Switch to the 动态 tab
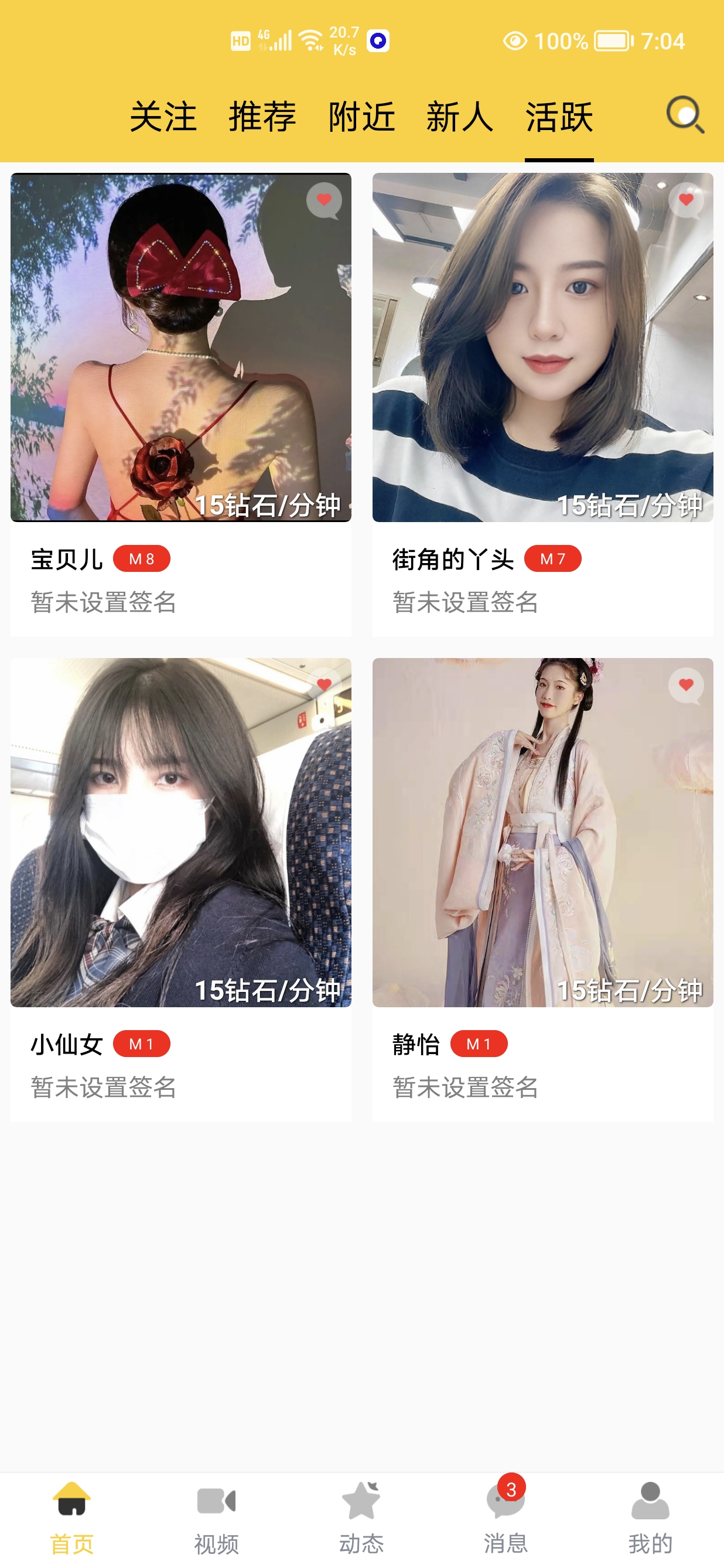 pos(361,1516)
